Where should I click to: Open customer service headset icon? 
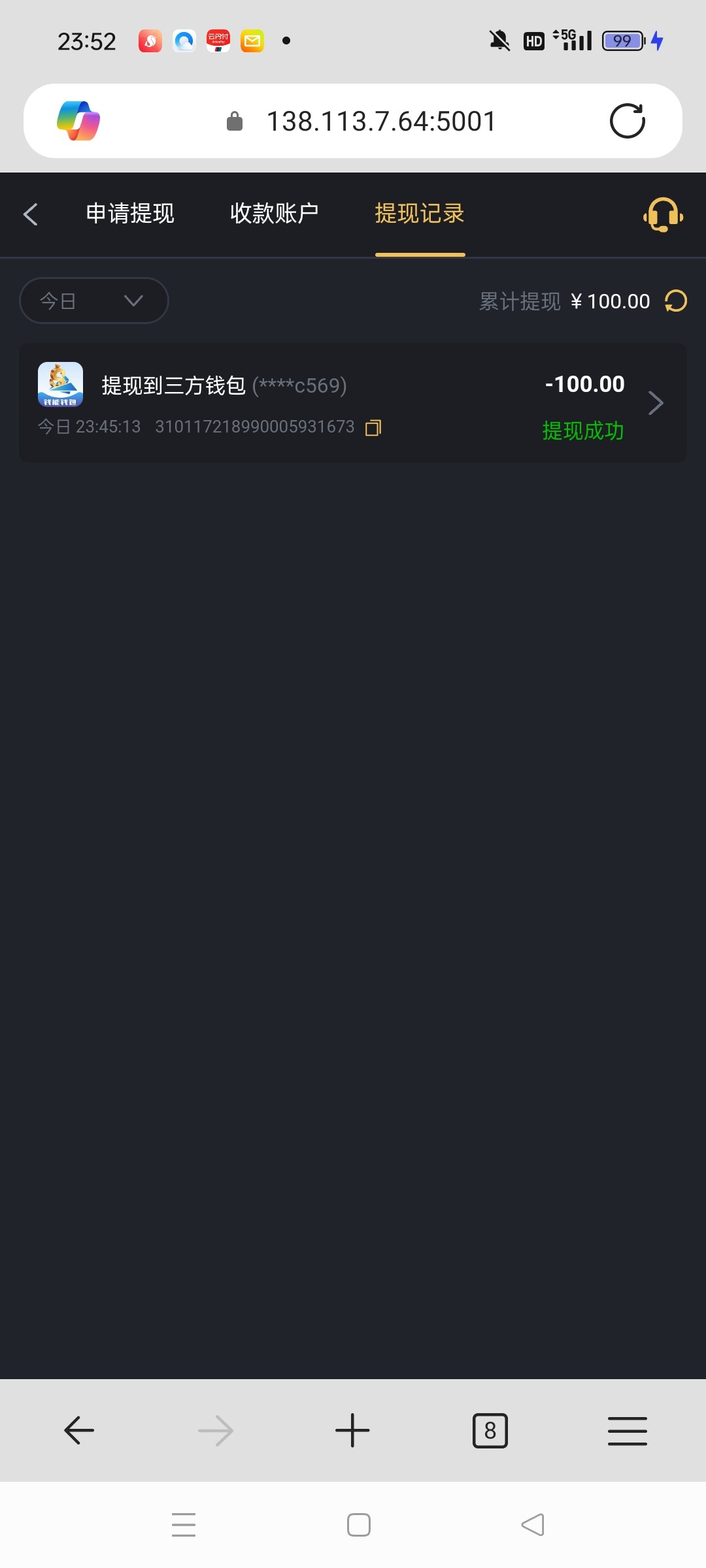663,215
